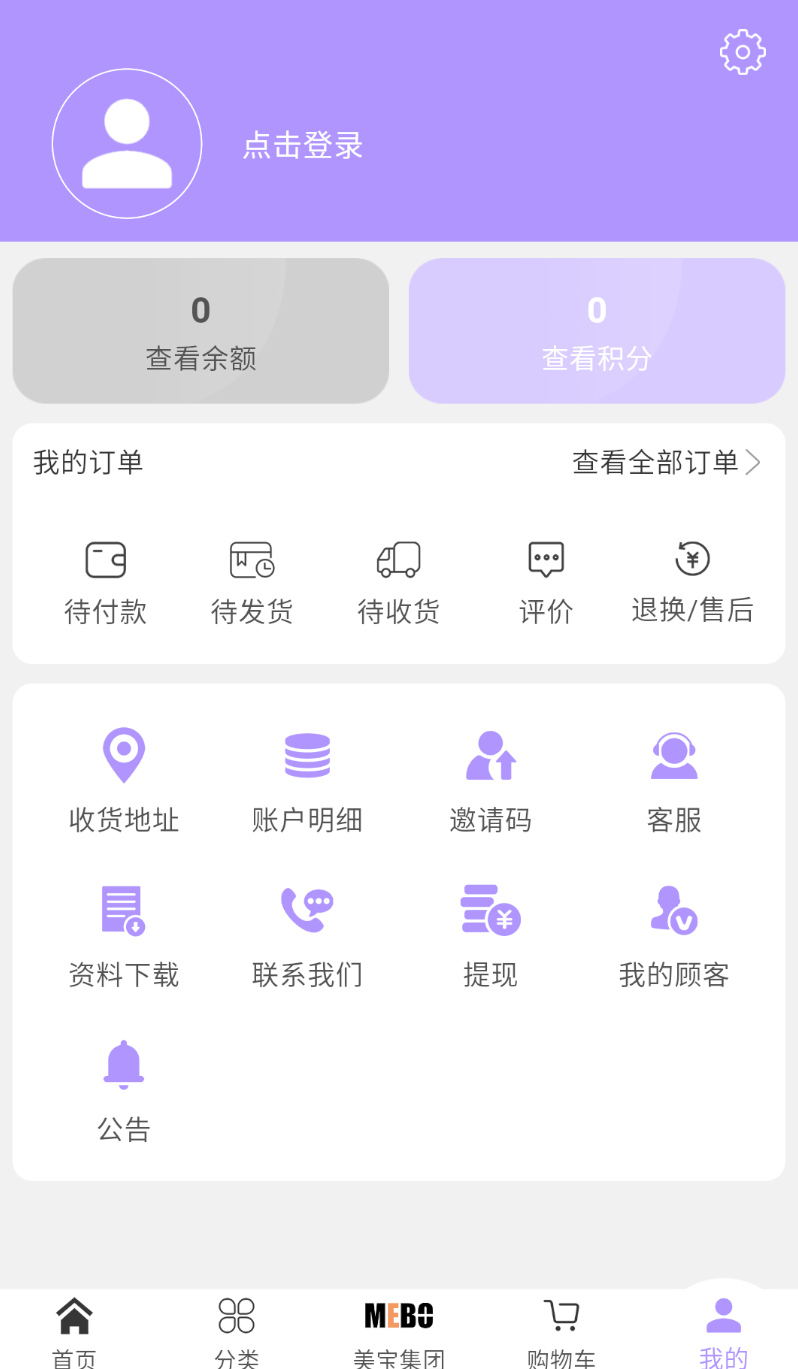Switch to the 购物车 cart tab

[561, 1332]
